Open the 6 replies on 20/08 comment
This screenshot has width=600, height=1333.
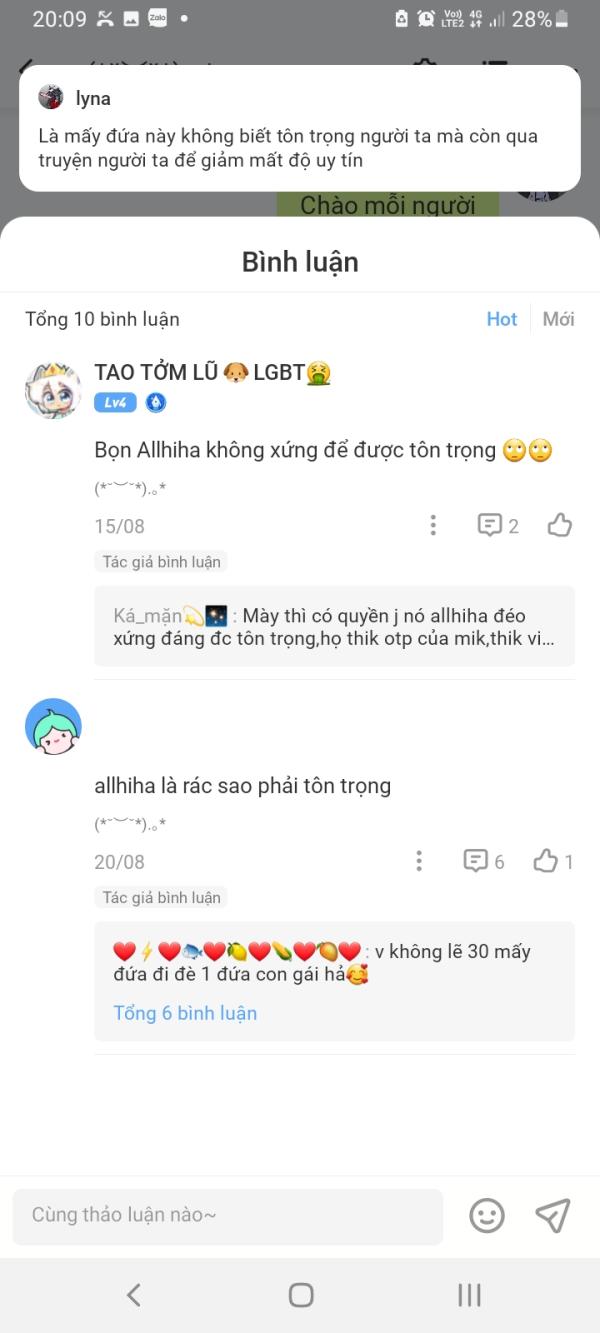tap(484, 861)
